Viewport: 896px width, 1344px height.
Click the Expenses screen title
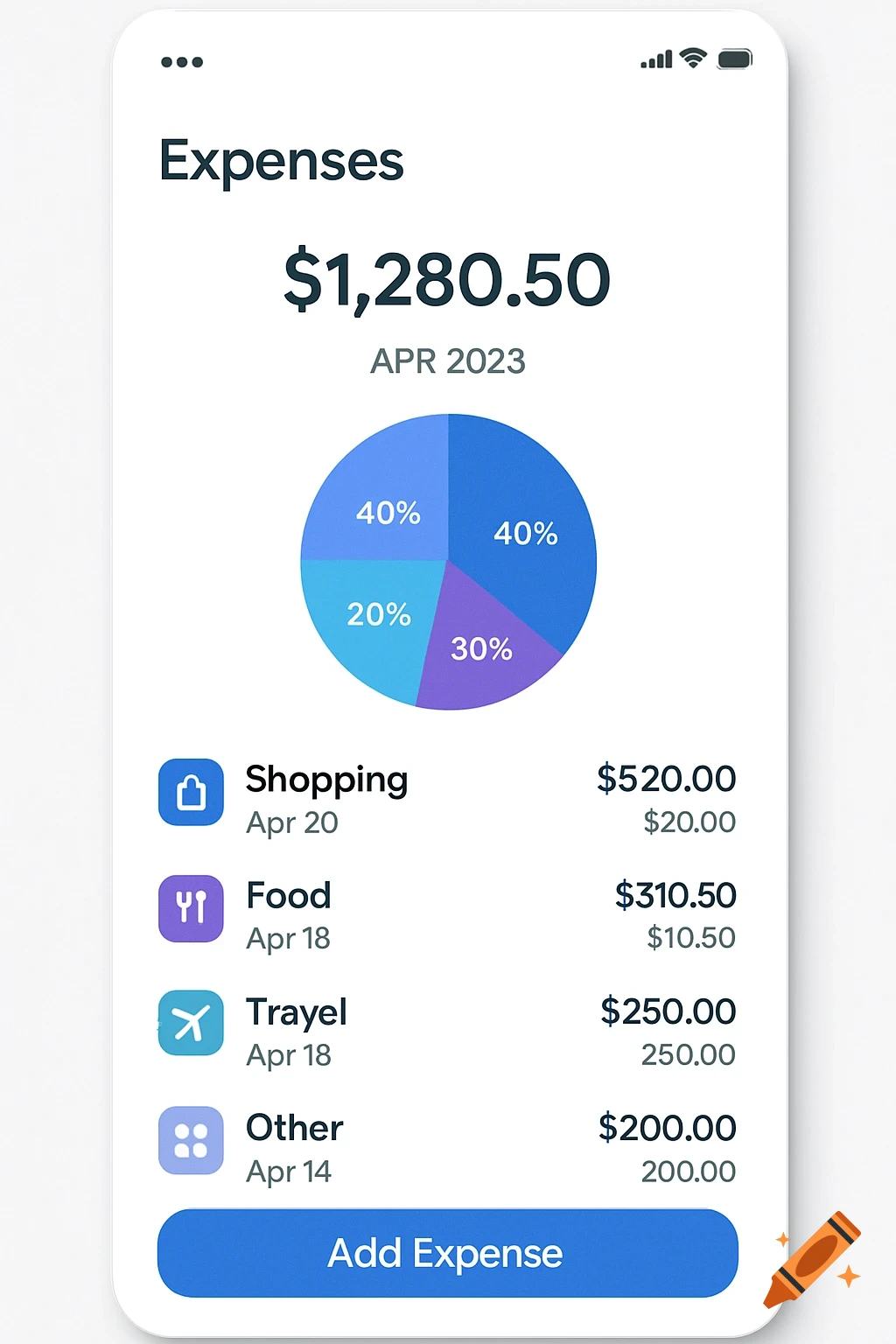tap(281, 161)
